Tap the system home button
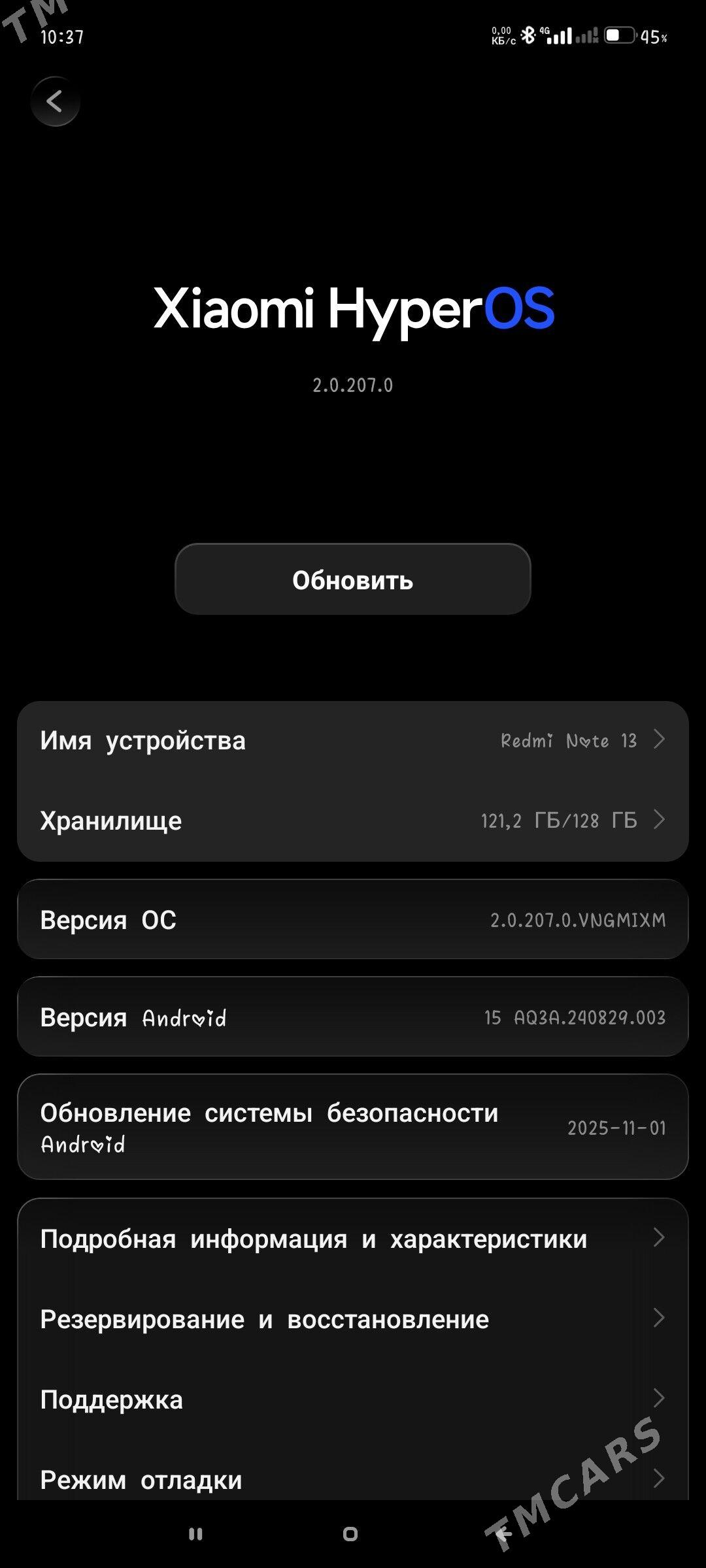 [350, 1533]
